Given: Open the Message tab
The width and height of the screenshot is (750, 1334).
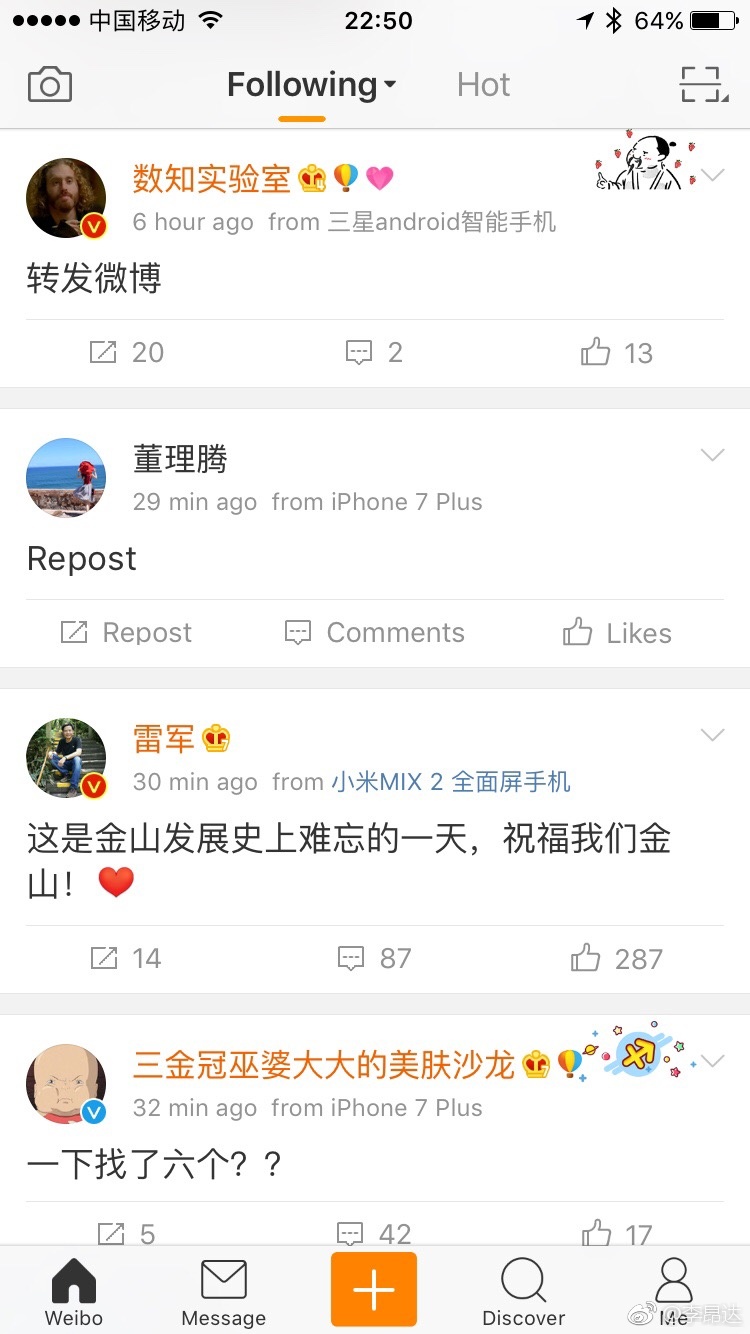Looking at the screenshot, I should tap(224, 1290).
